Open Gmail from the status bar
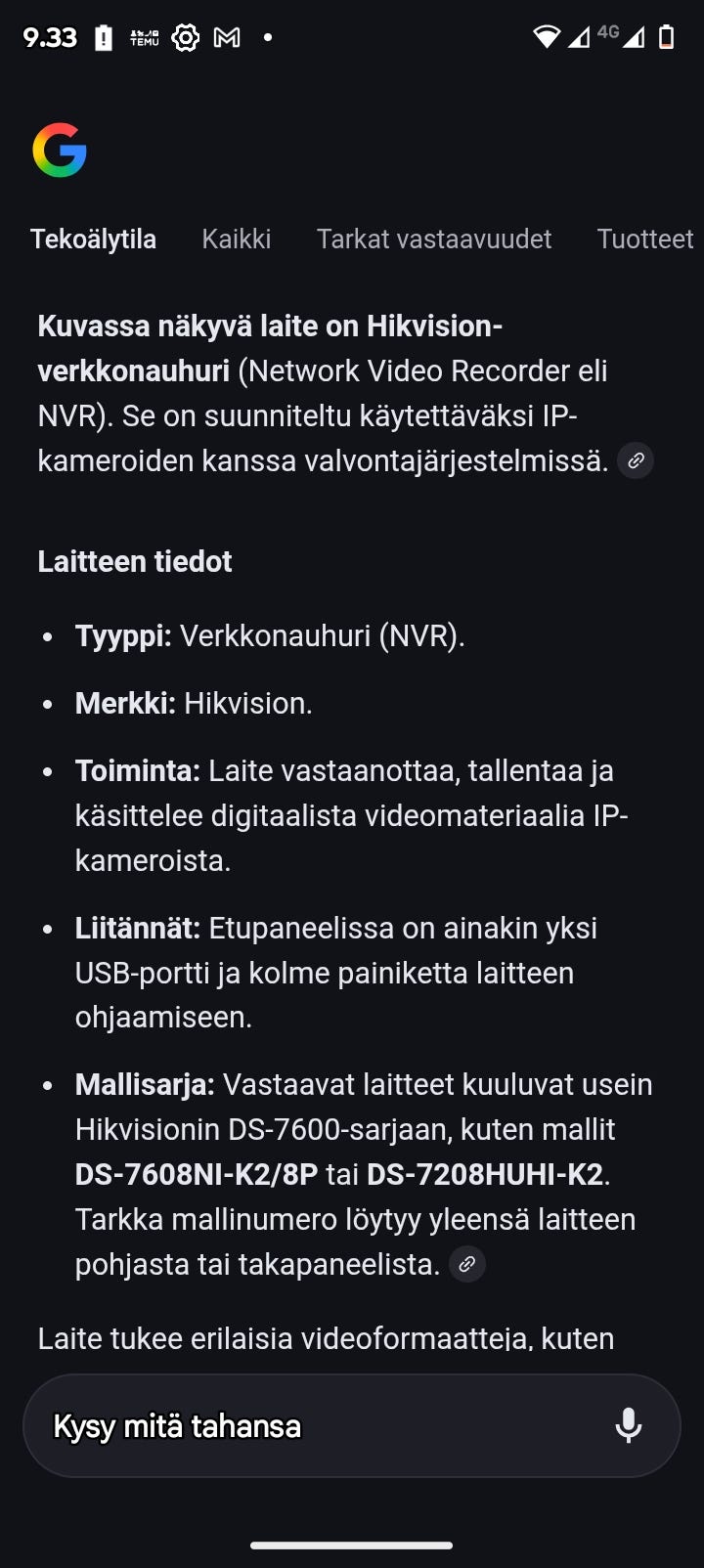The width and height of the screenshot is (704, 1568). point(227,38)
